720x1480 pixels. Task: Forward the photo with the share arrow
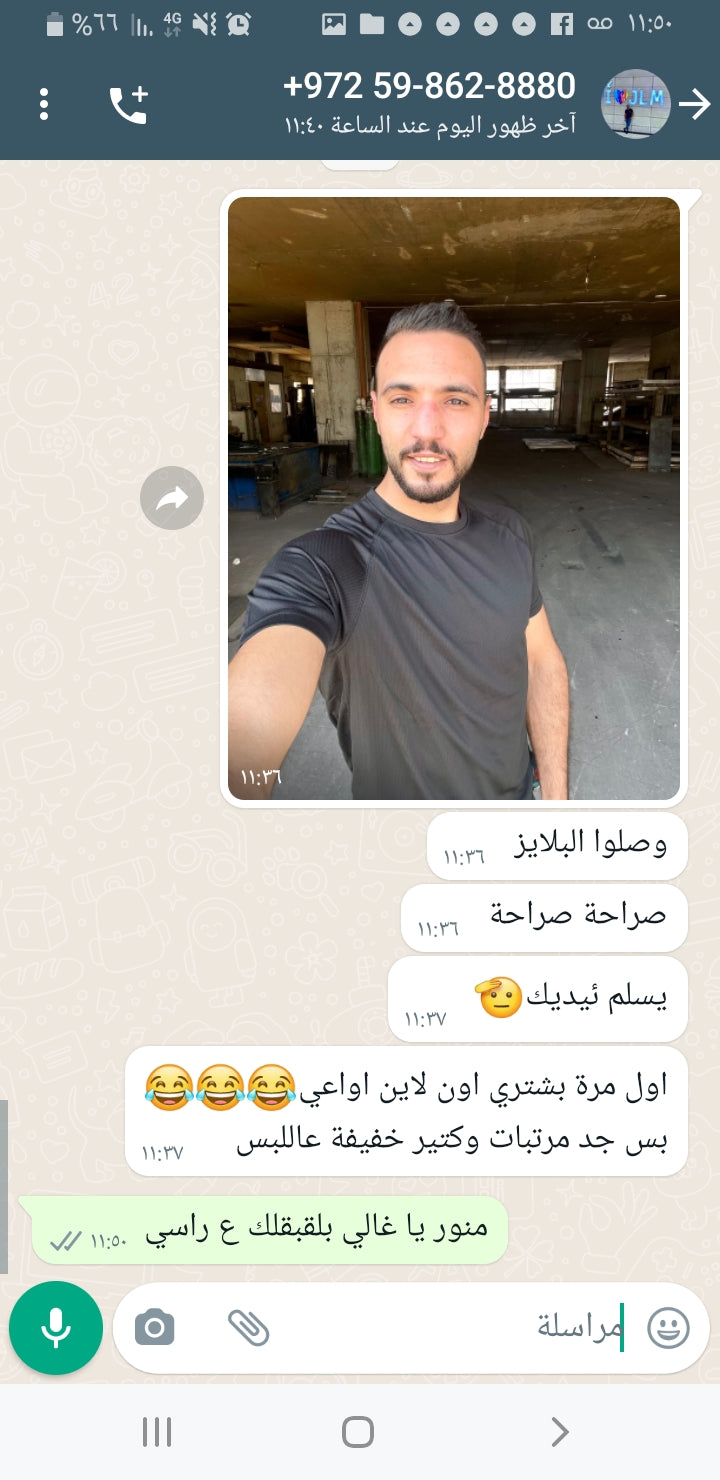[172, 498]
